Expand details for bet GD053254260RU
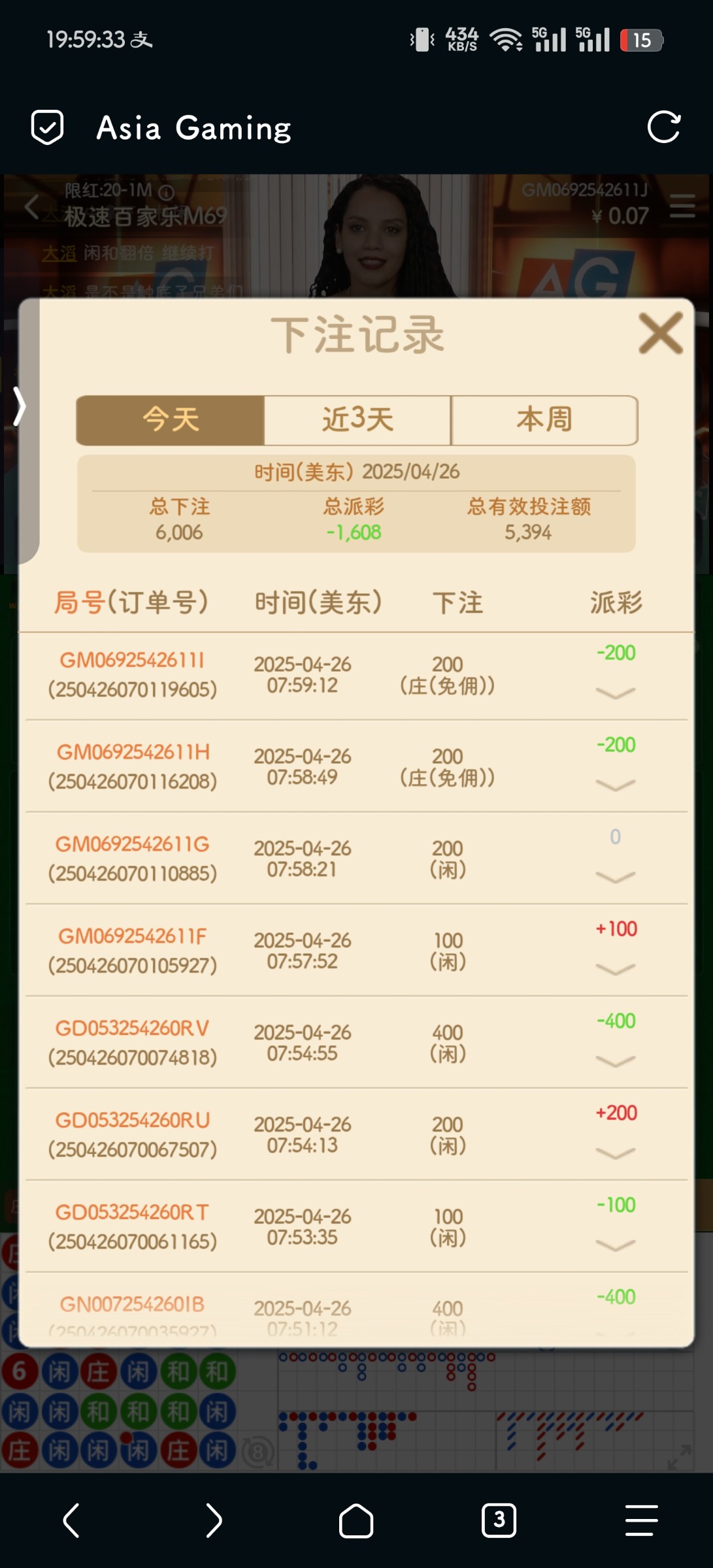The image size is (713, 1568). pos(615,1154)
